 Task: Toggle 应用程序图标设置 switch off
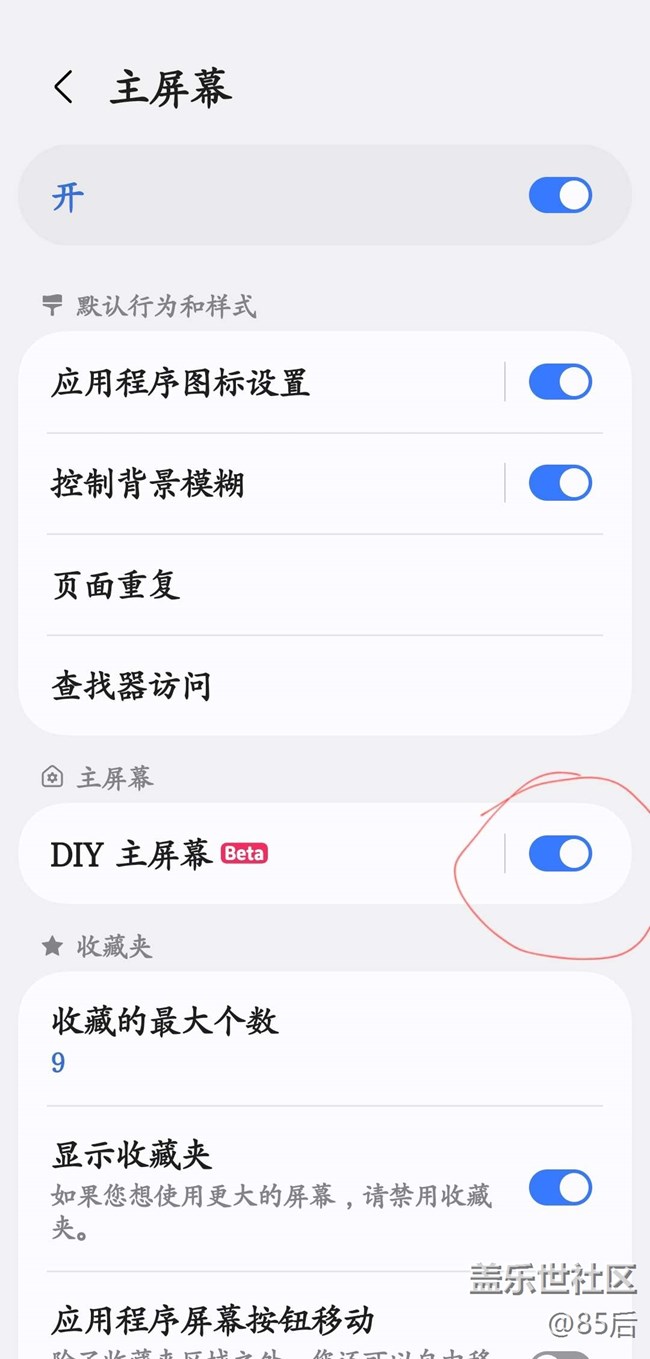pyautogui.click(x=560, y=382)
